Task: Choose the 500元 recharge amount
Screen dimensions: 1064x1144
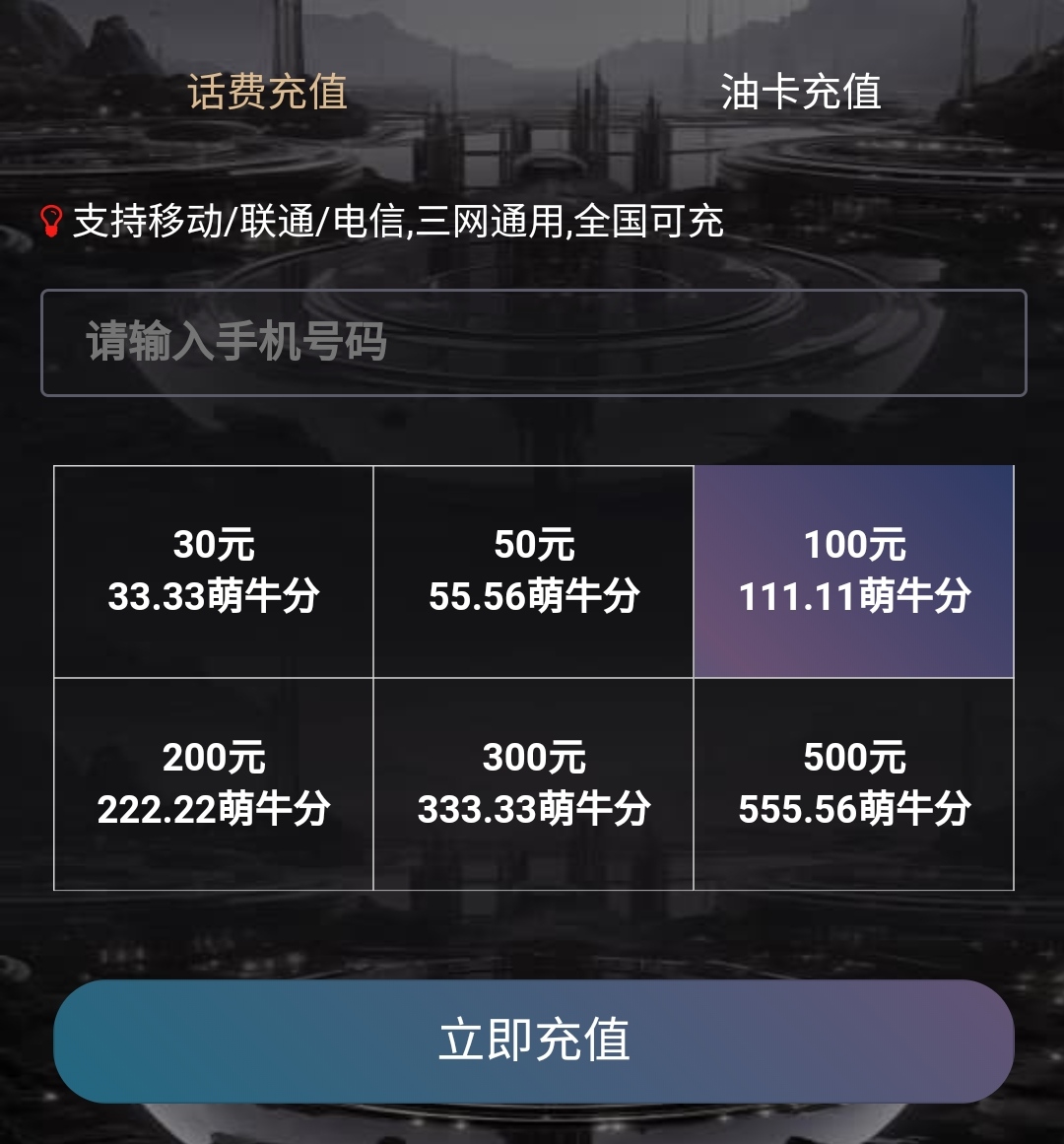Action: (x=854, y=784)
